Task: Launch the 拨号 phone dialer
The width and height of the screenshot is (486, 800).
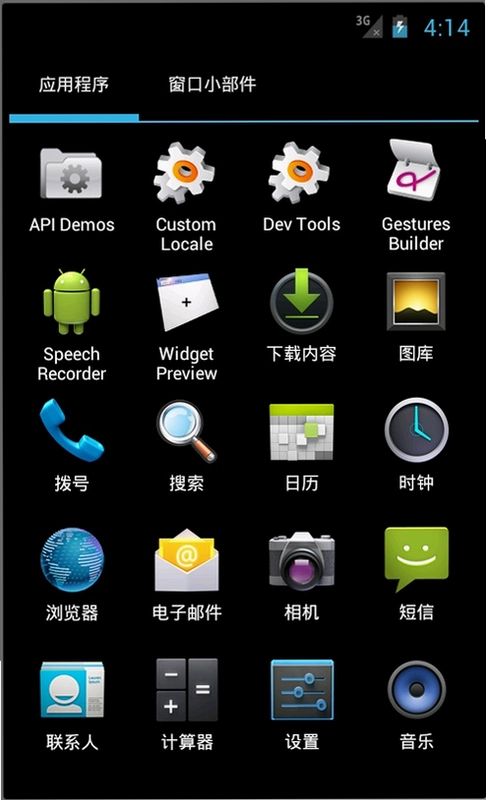Action: (71, 445)
